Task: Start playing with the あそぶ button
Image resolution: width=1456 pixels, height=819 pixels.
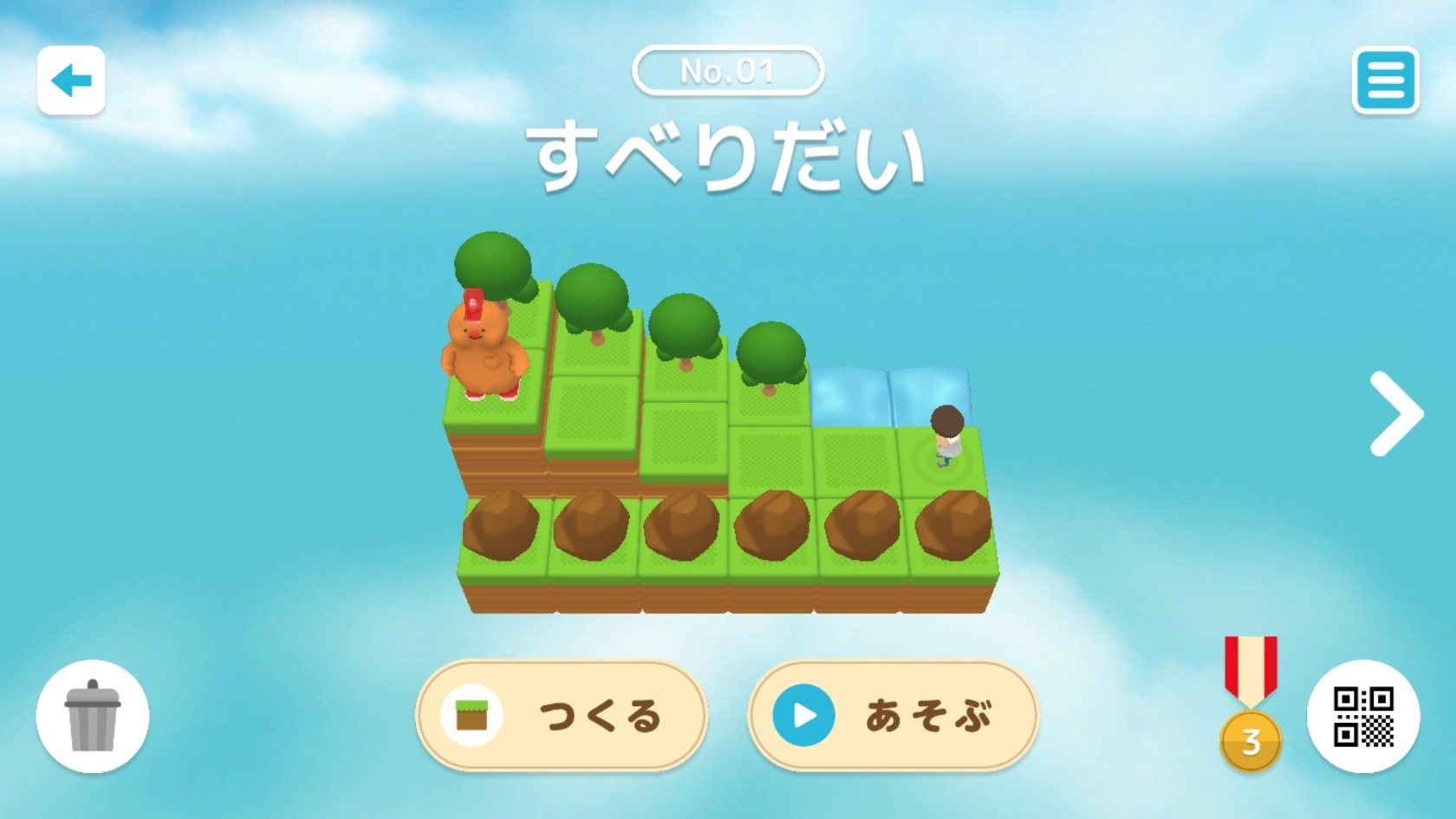Action: 893,716
